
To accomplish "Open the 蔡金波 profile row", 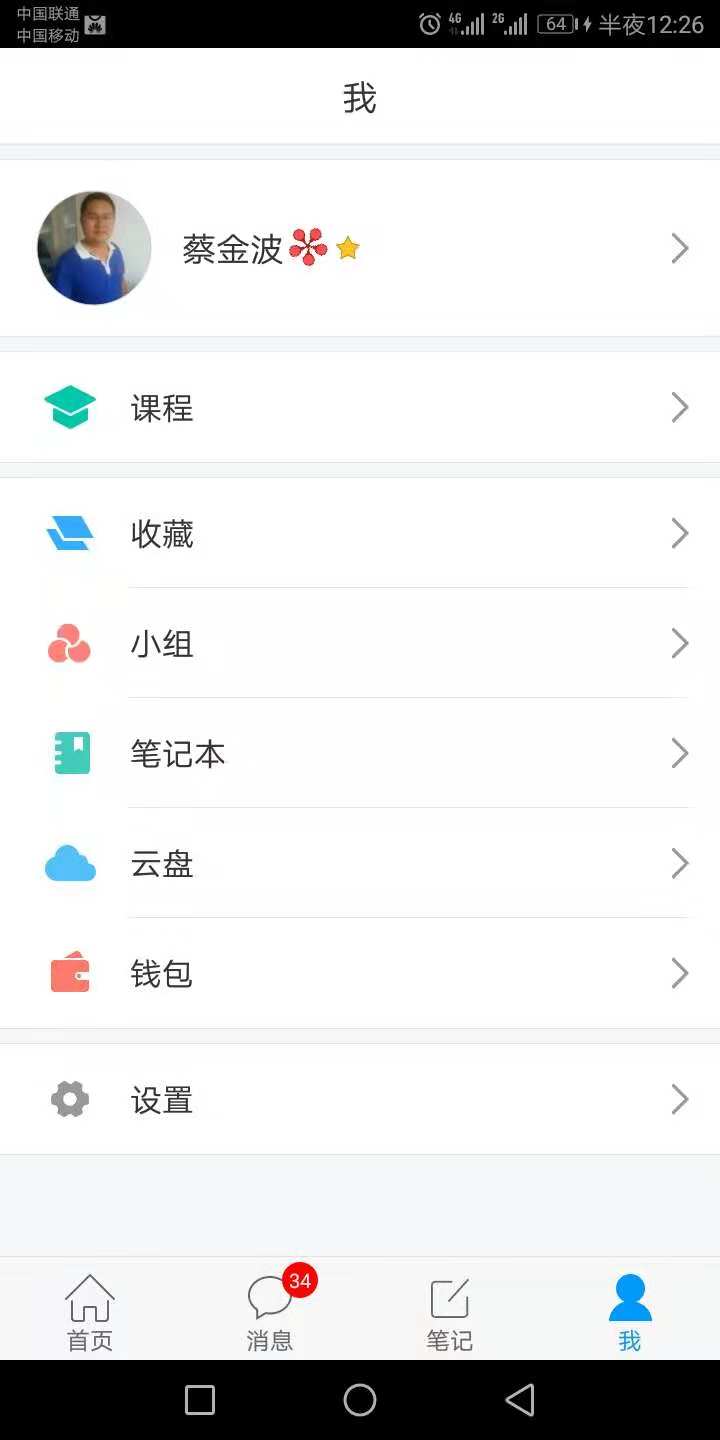I will coord(360,248).
